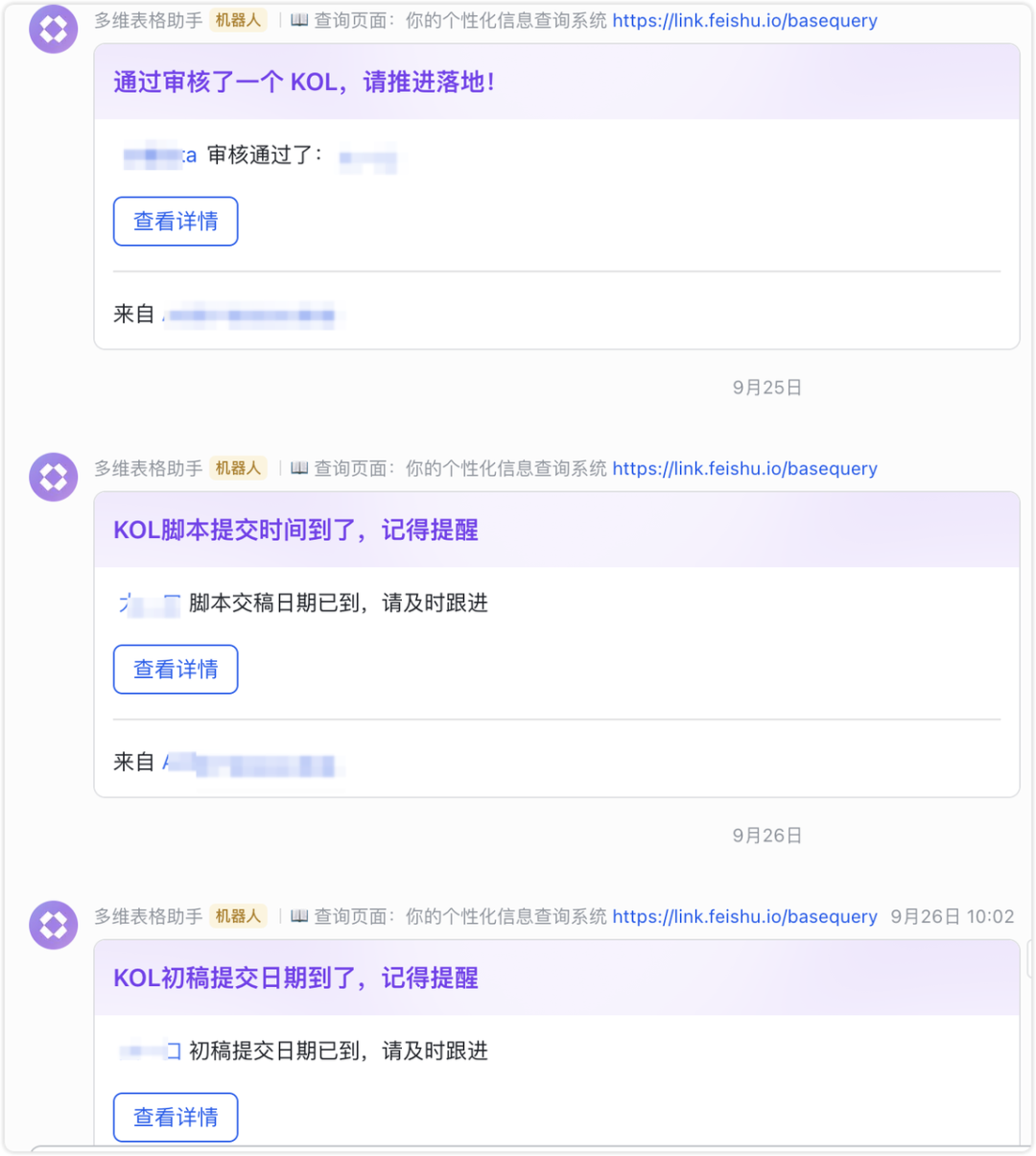The height and width of the screenshot is (1156, 1036).
Task: Click the bottom 多维表格助手 bot avatar
Action: [x=53, y=925]
